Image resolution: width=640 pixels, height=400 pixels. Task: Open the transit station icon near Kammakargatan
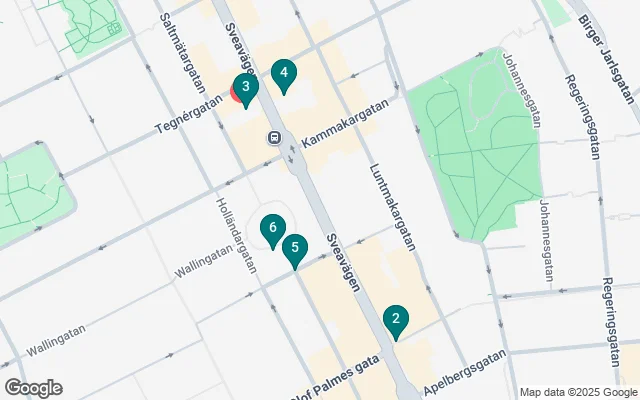click(273, 138)
